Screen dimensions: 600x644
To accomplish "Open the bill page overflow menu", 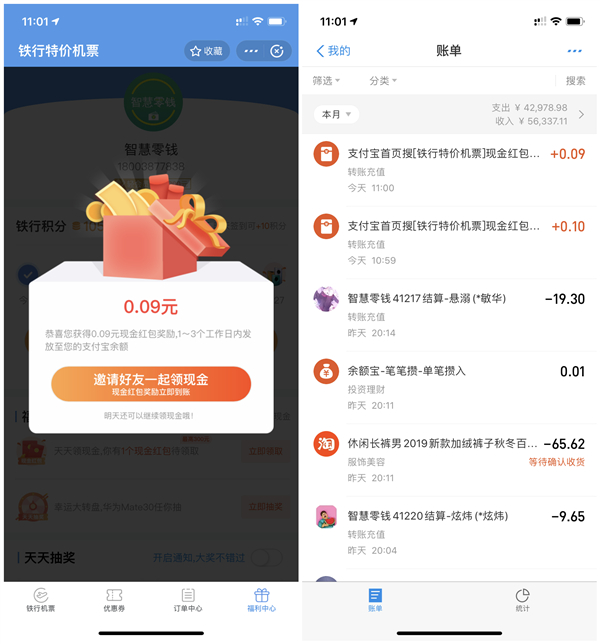I will [x=573, y=51].
